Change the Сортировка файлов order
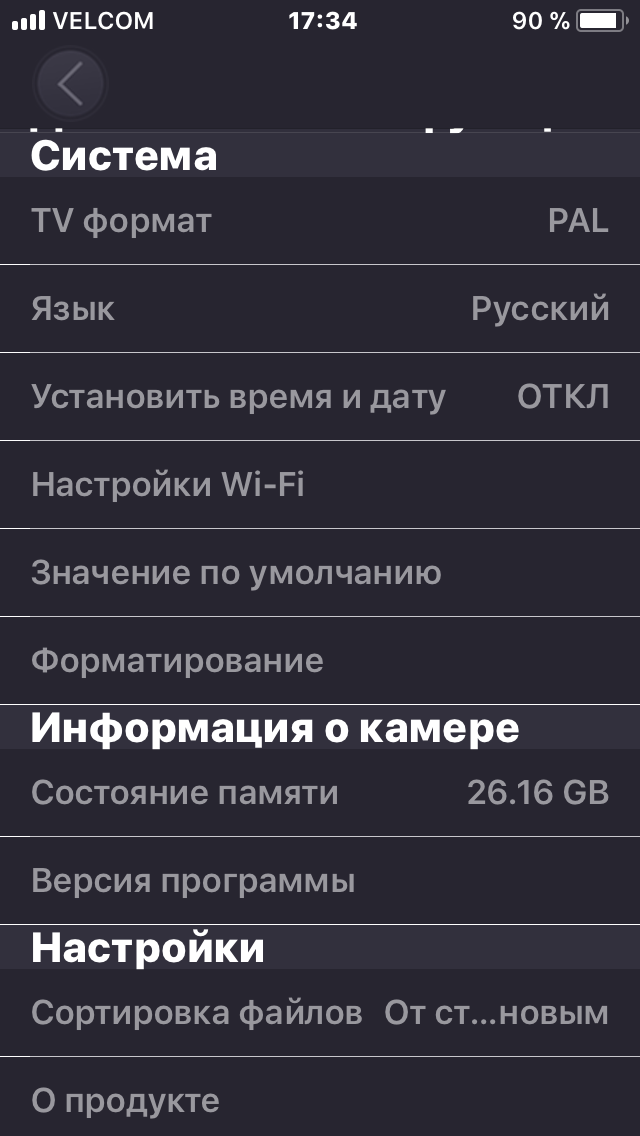The width and height of the screenshot is (640, 1136). click(320, 1013)
